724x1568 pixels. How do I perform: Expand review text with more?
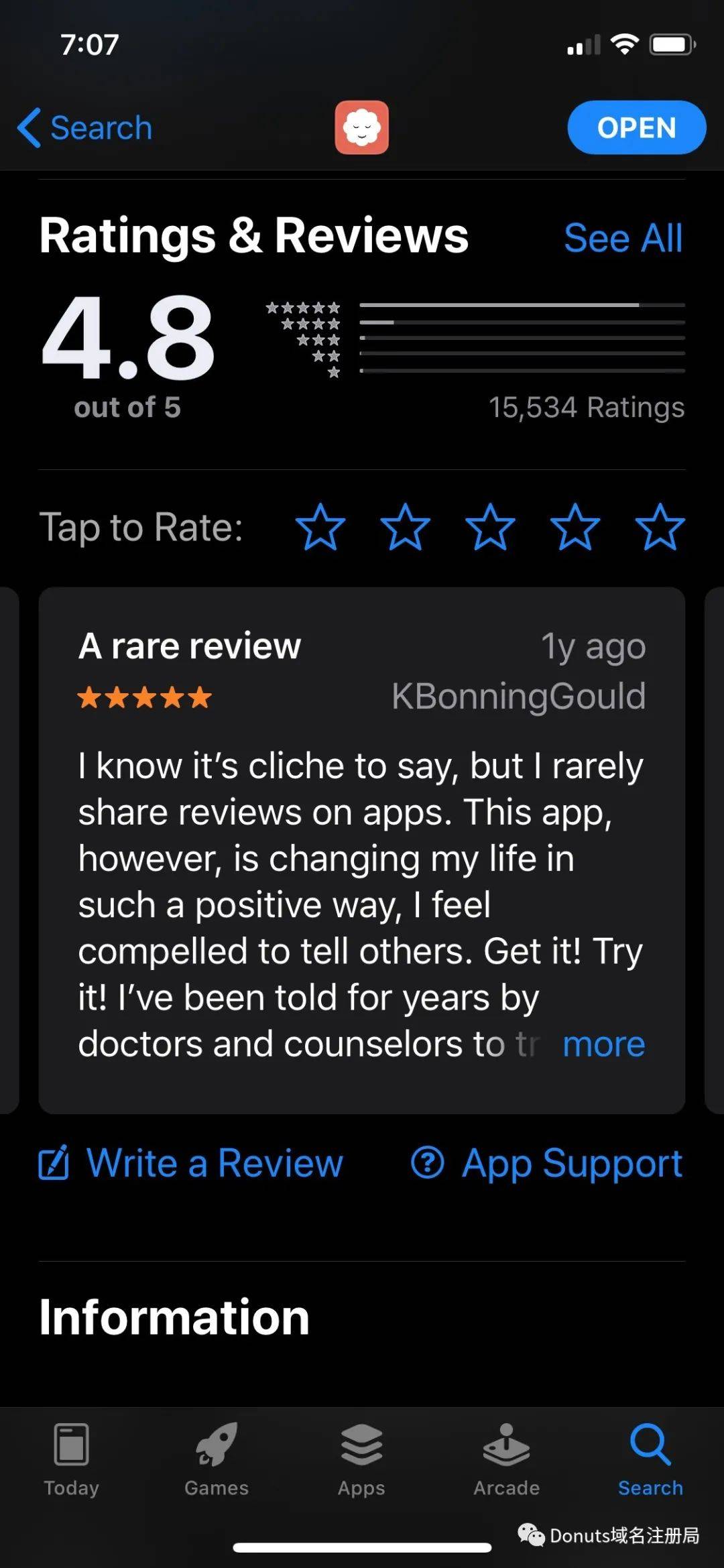pos(603,1044)
